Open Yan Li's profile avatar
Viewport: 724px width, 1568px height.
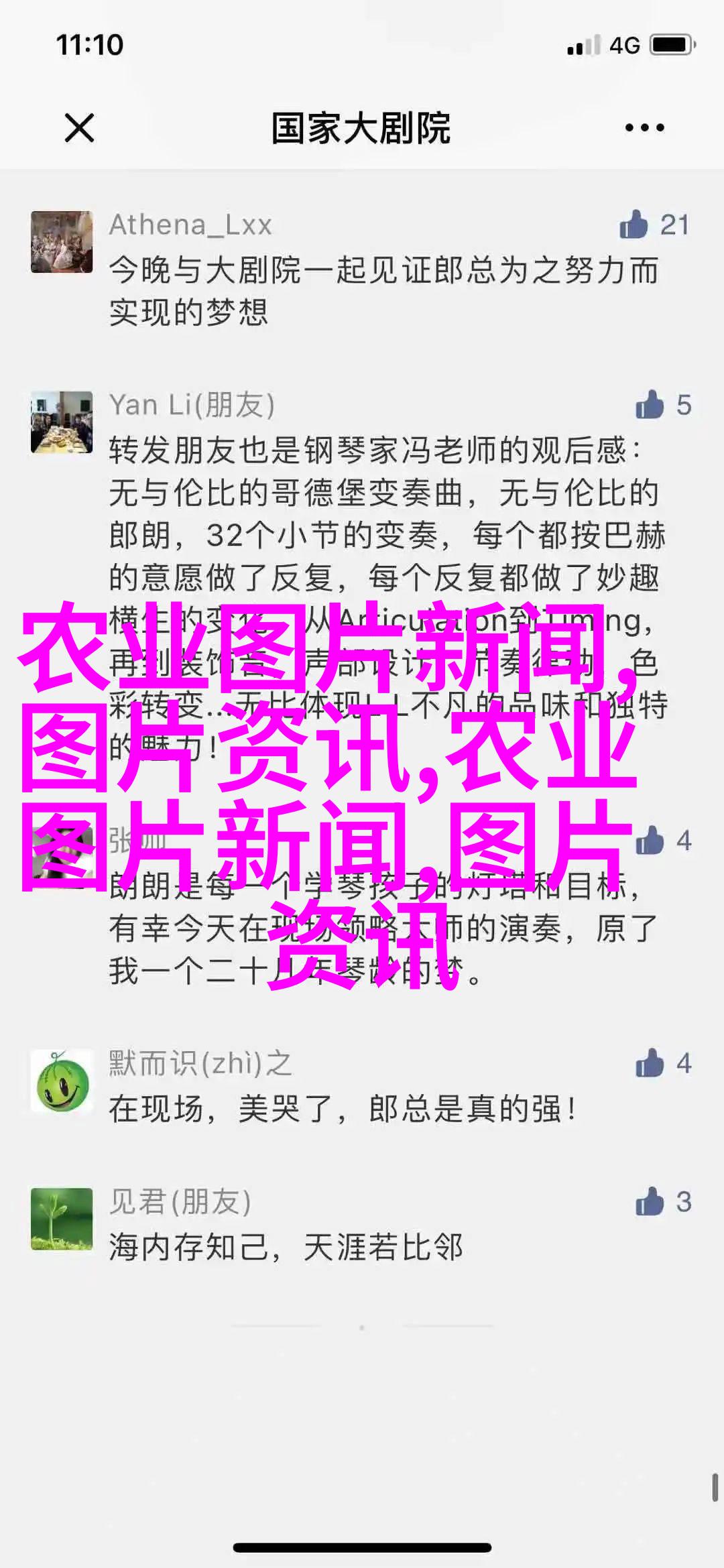tap(62, 422)
